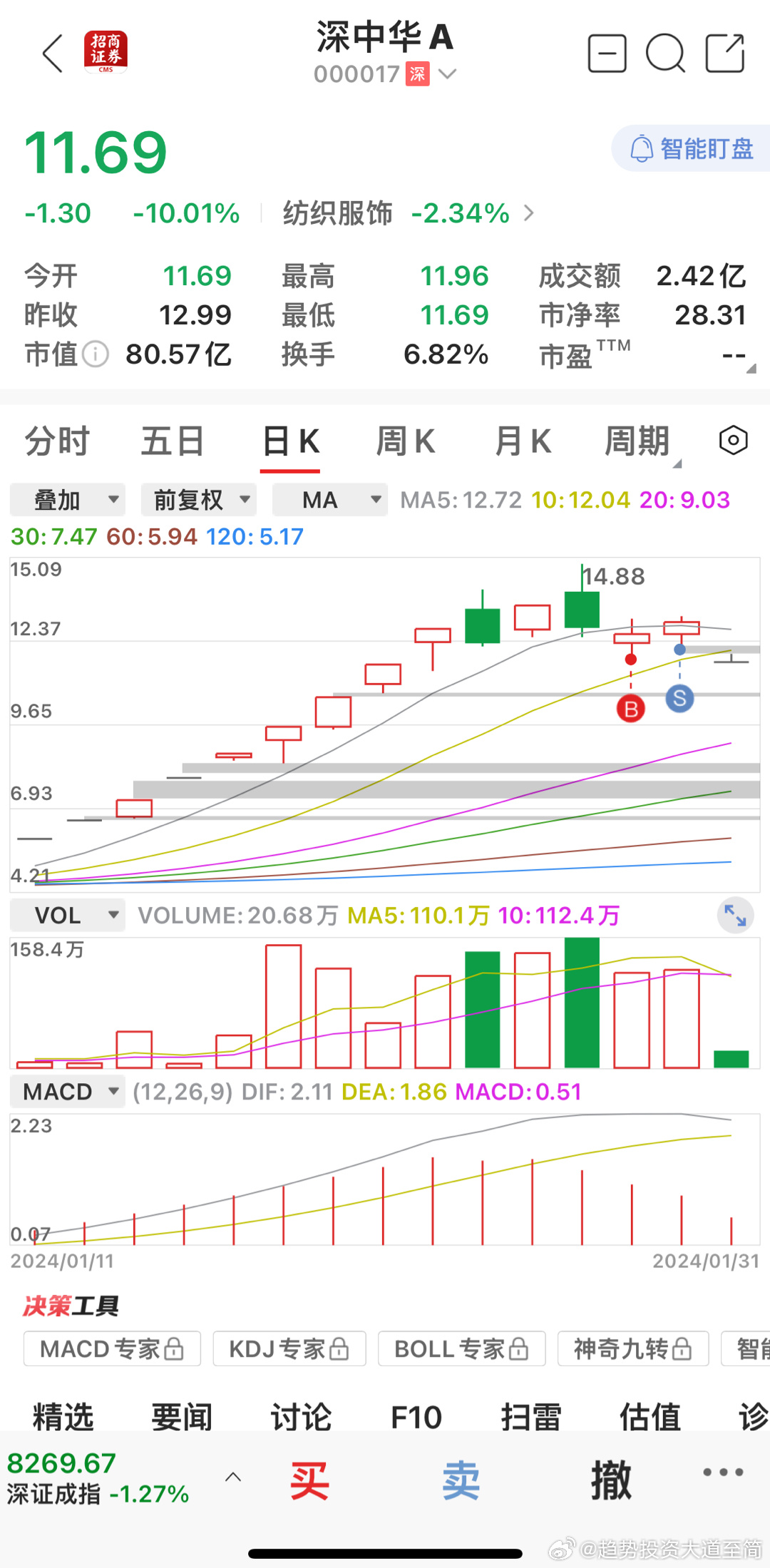The height and width of the screenshot is (1568, 770).
Task: Expand chart to fullscreen
Action: 735,915
